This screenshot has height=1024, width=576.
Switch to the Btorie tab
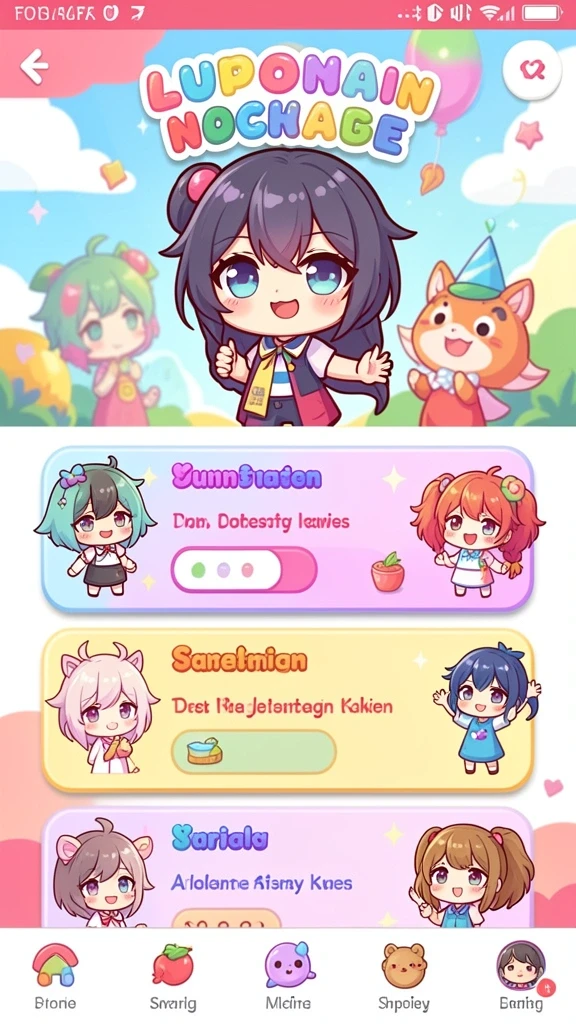tap(55, 976)
